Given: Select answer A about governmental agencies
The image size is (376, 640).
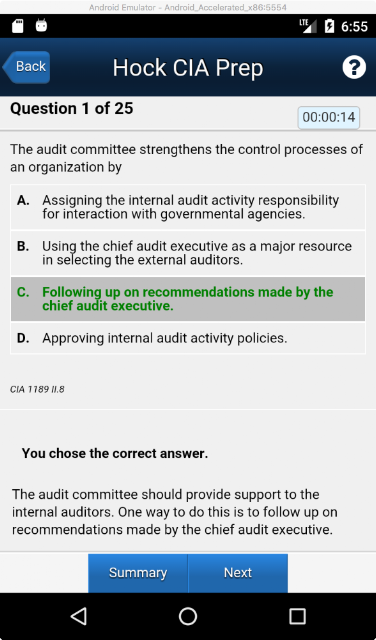Looking at the screenshot, I should pos(188,207).
